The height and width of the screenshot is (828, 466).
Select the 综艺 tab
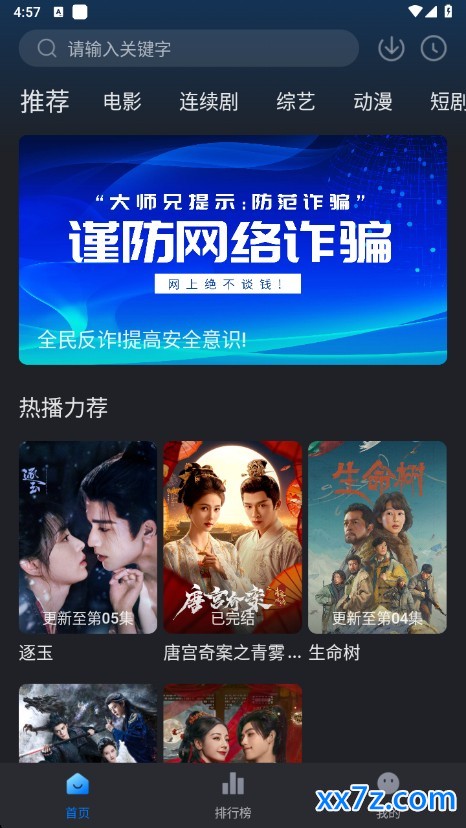296,101
